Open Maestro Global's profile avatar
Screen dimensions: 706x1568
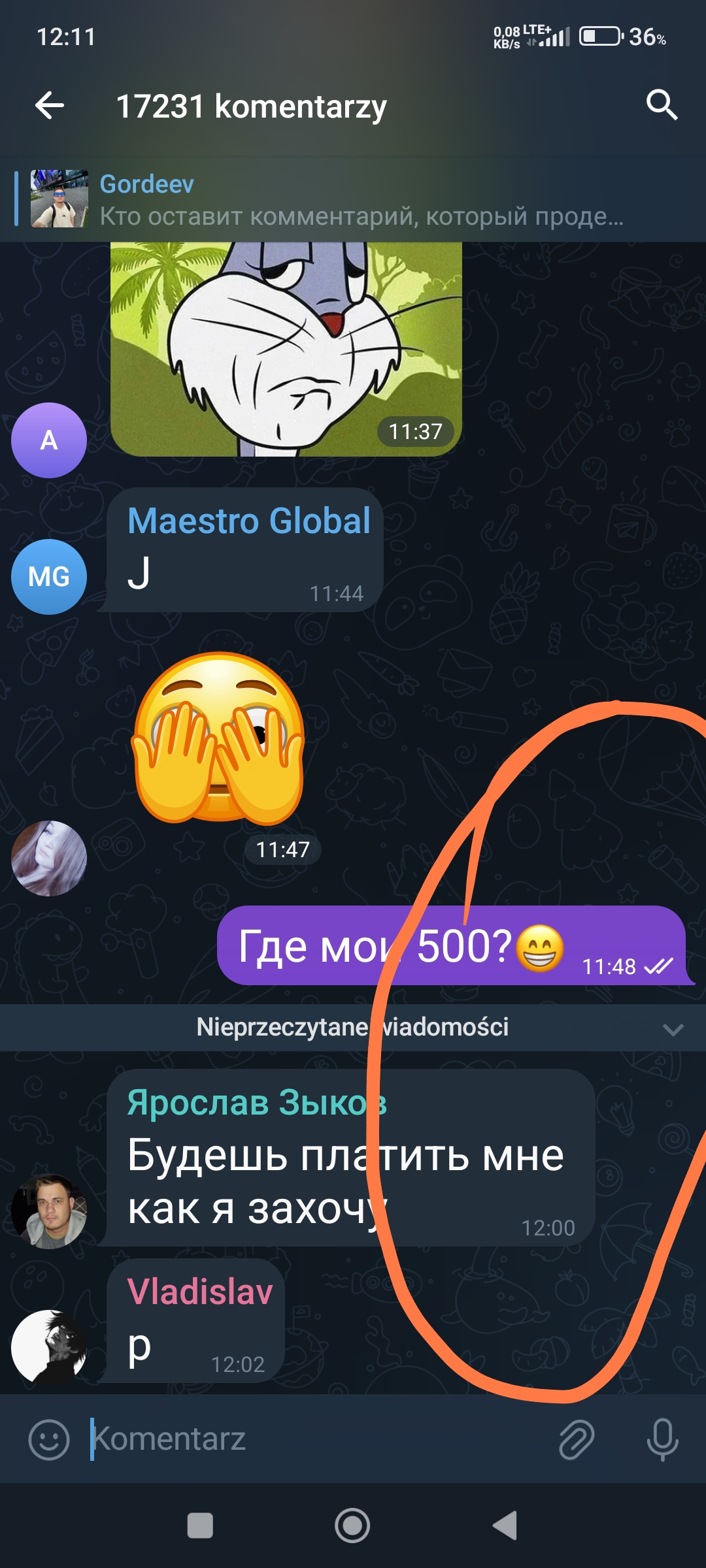point(49,576)
